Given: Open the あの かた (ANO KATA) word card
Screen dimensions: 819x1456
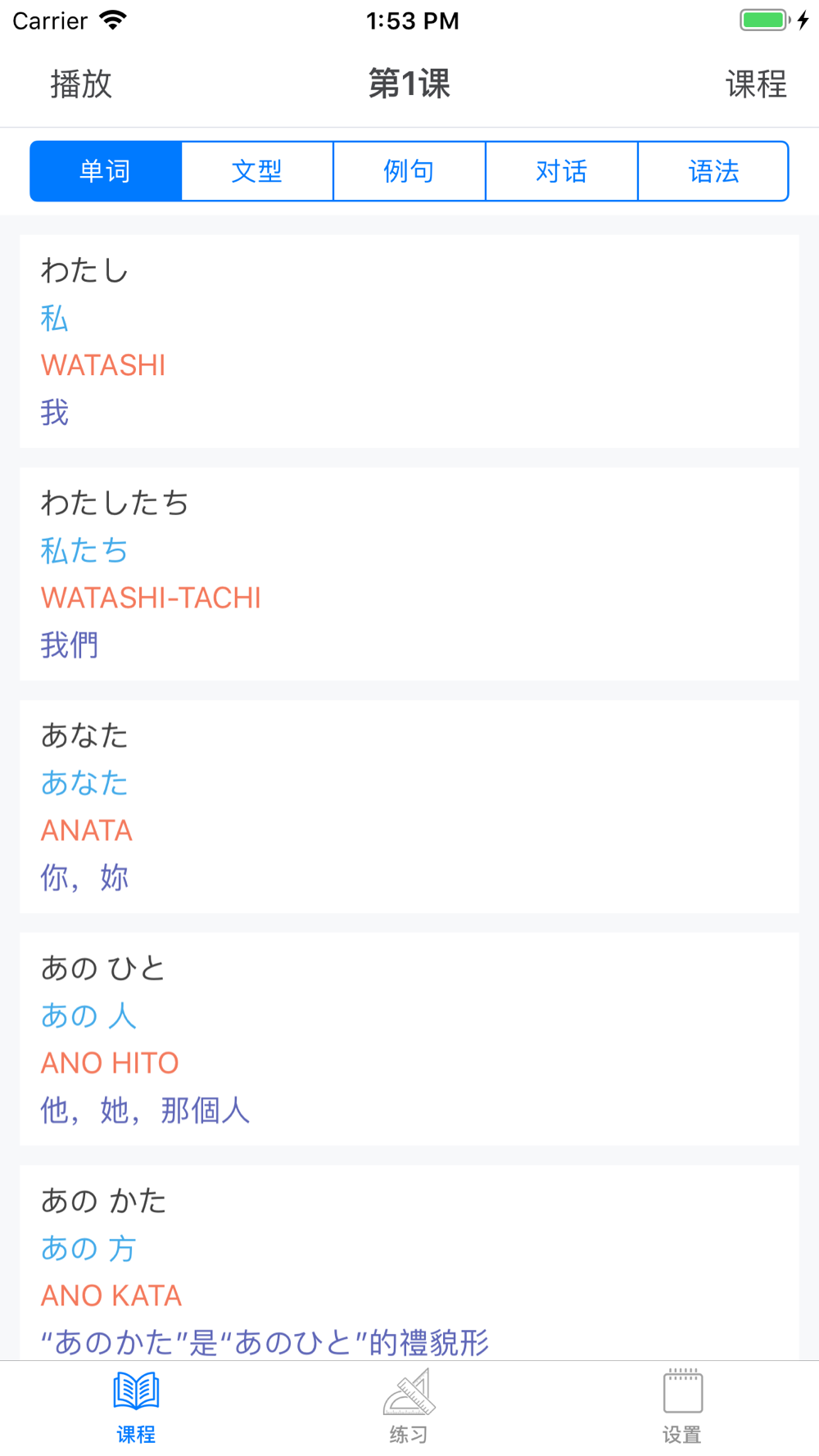Looking at the screenshot, I should pos(409,1263).
